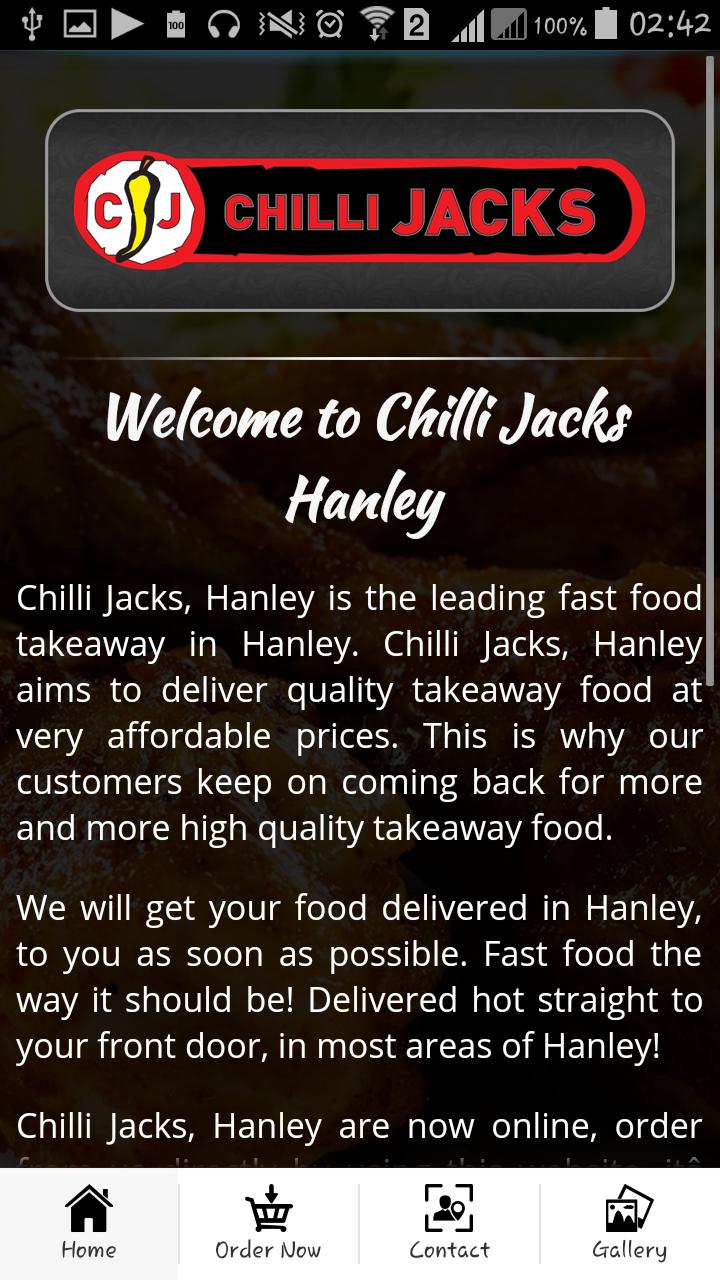
Task: Tap the Contact ID badge icon
Action: point(450,1210)
